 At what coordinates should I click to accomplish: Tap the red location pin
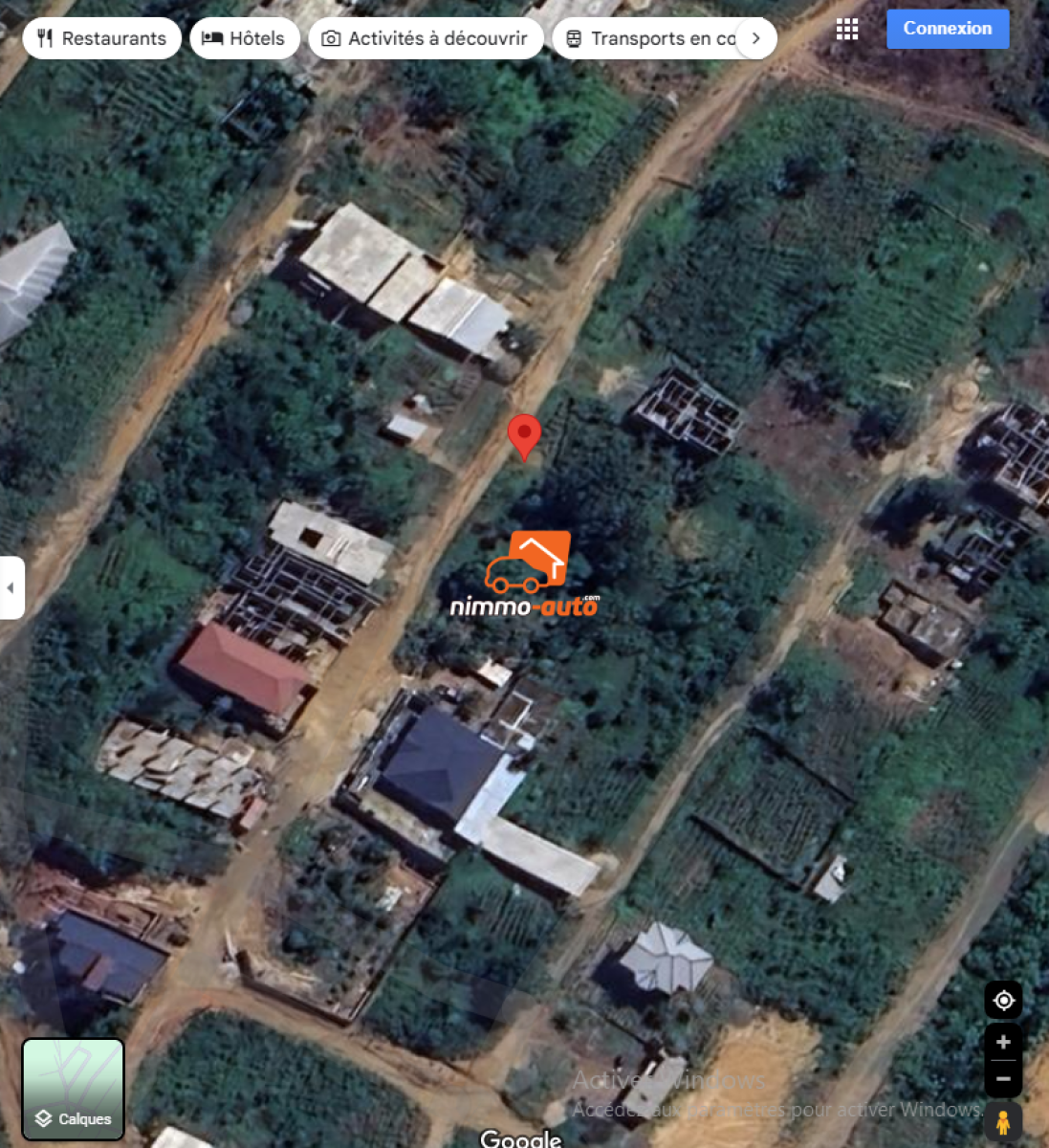[524, 435]
